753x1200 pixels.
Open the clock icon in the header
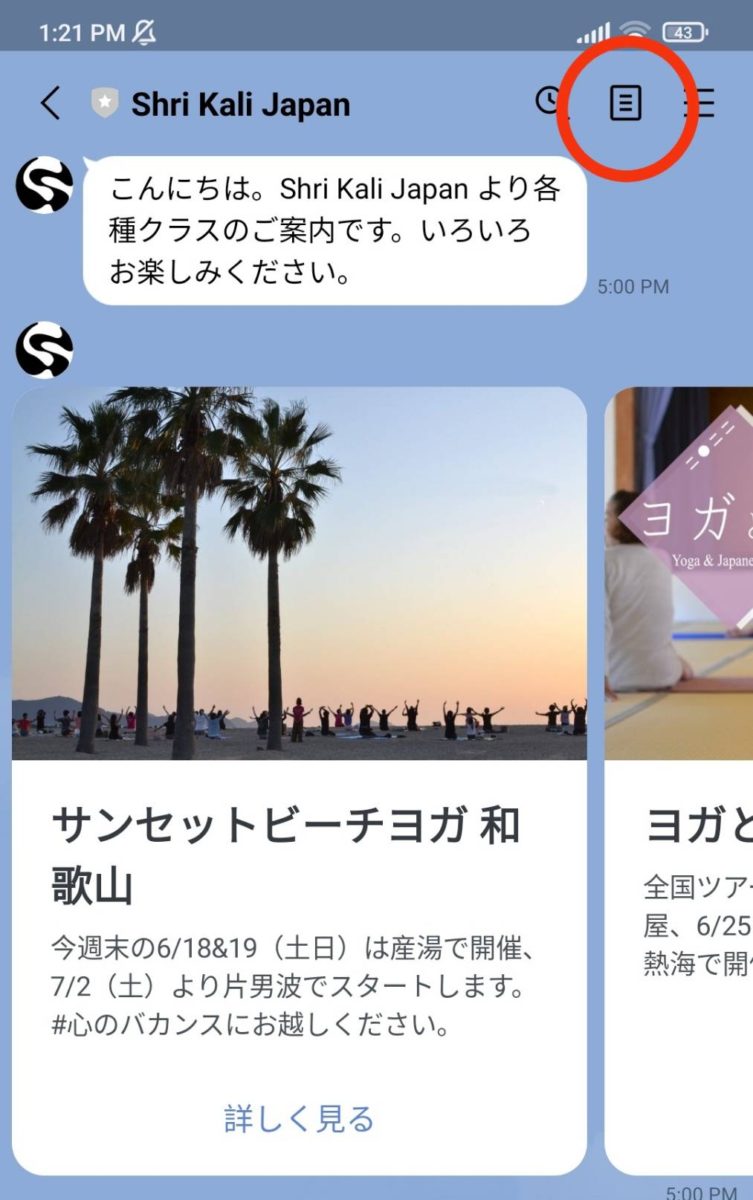point(548,101)
